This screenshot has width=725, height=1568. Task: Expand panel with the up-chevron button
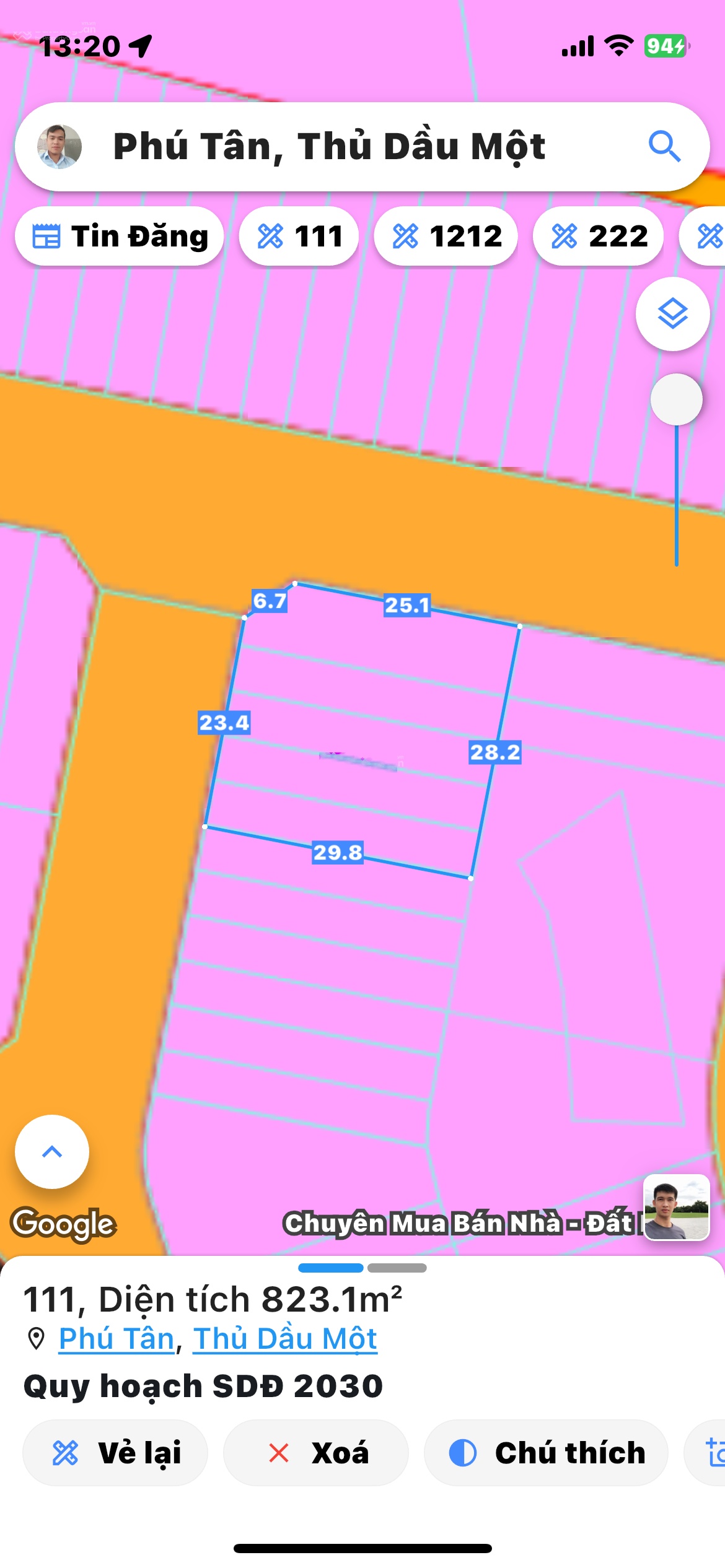pyautogui.click(x=52, y=1152)
